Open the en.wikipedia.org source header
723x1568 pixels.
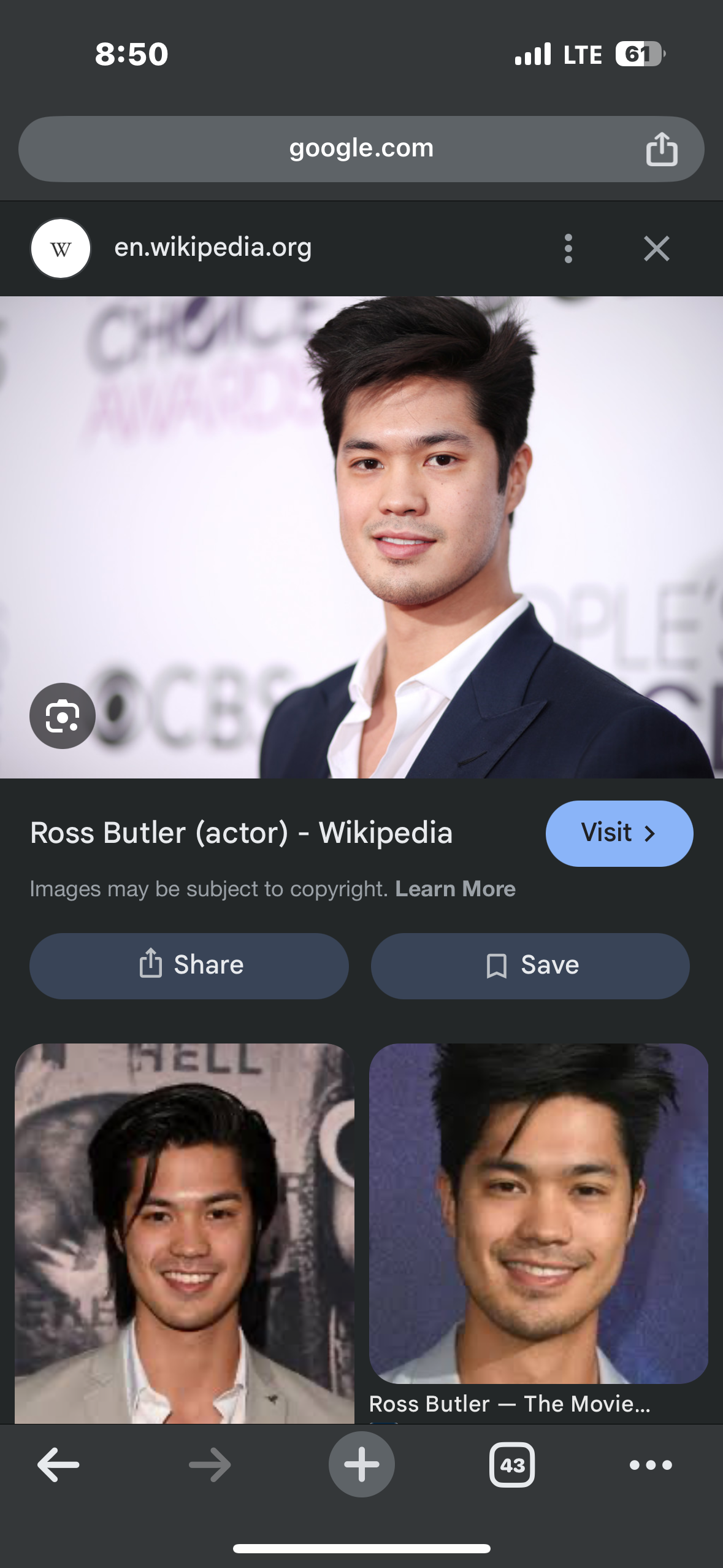(x=212, y=248)
